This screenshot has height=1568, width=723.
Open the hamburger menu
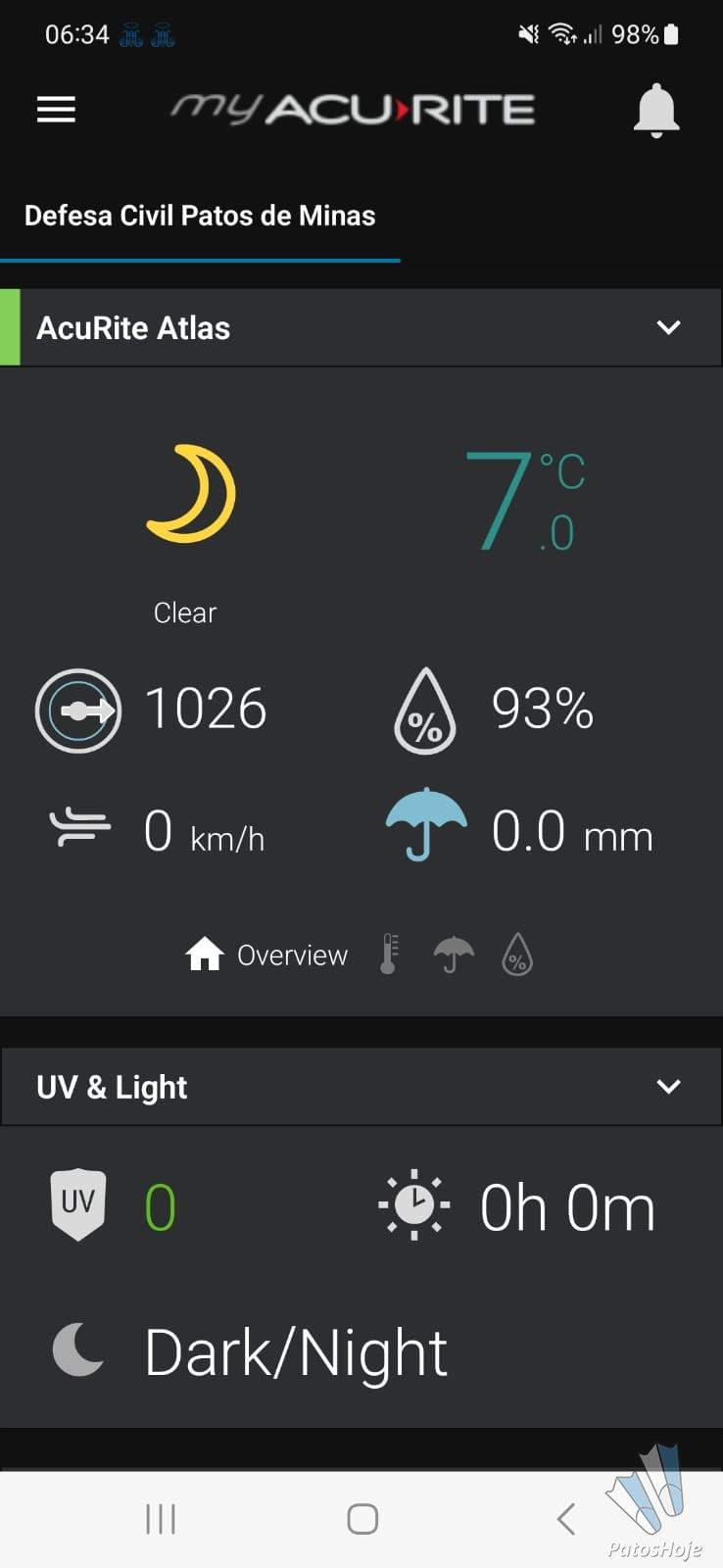56,110
